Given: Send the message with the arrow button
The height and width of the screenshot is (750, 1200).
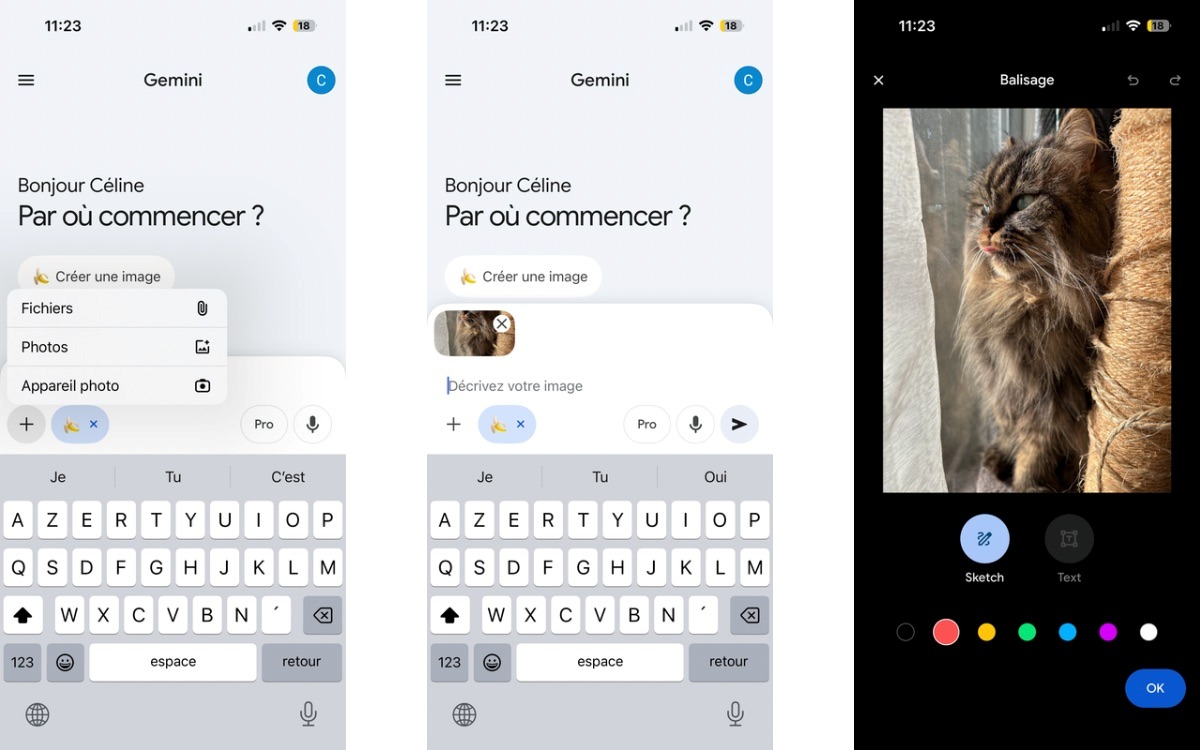Looking at the screenshot, I should click(739, 424).
